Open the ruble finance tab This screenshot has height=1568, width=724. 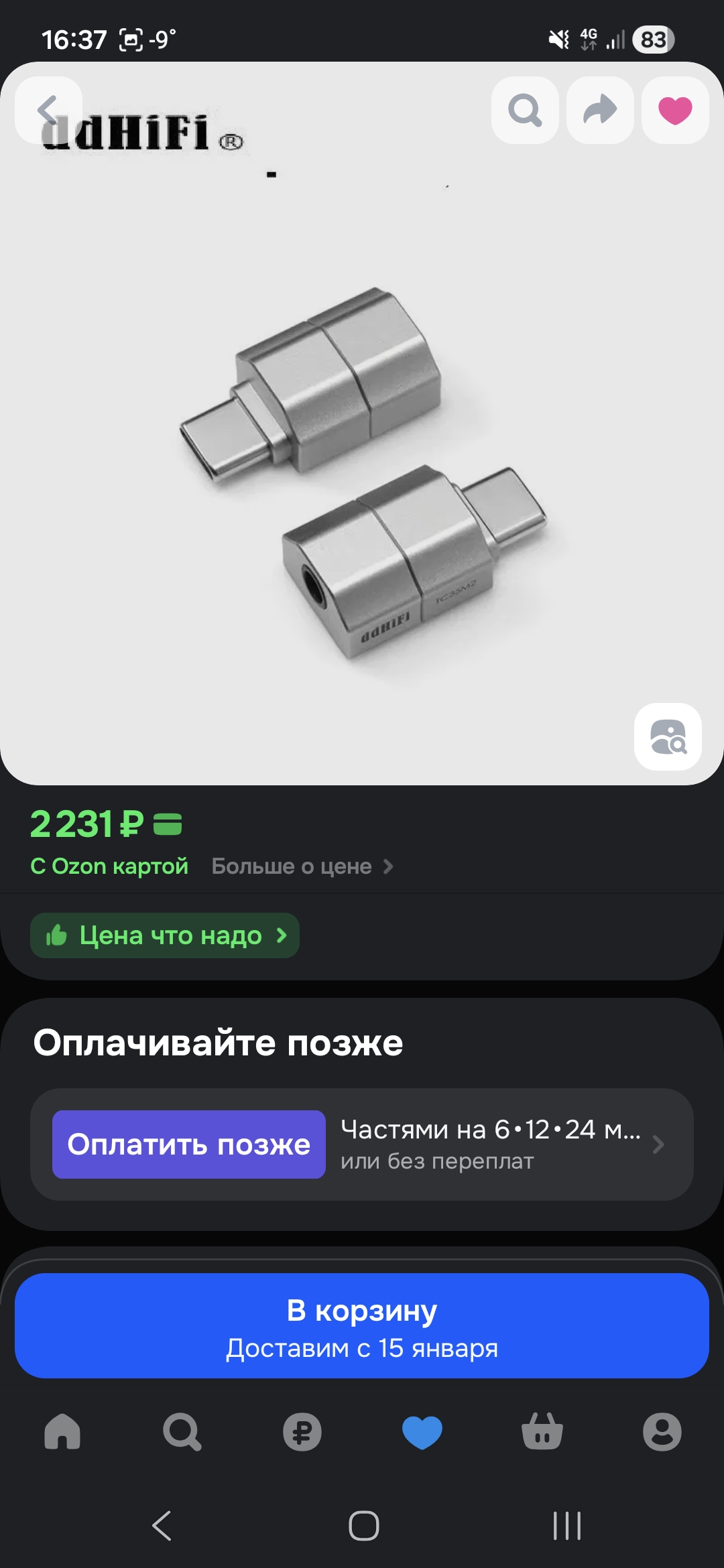302,1432
